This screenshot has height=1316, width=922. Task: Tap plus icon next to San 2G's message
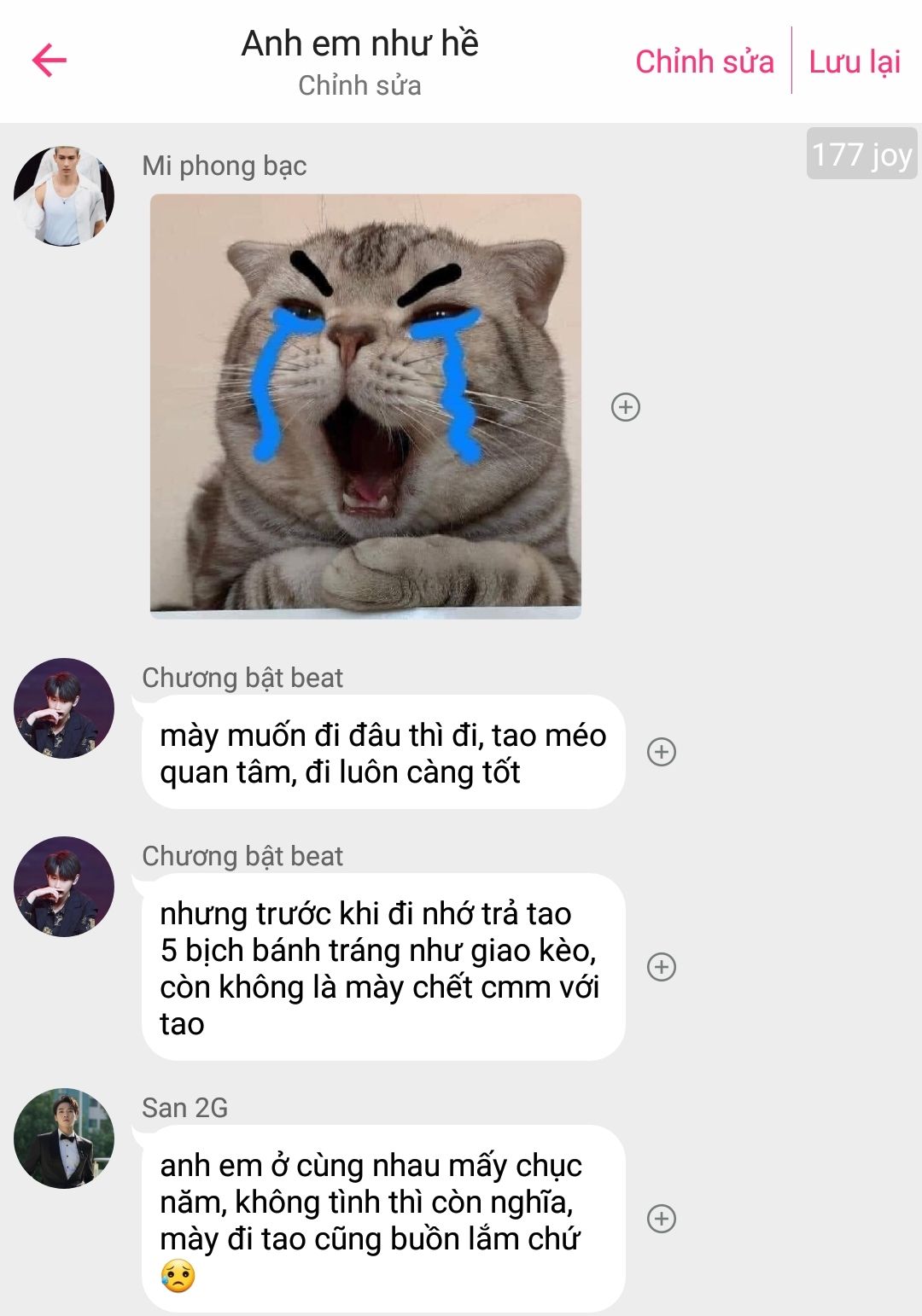662,1218
